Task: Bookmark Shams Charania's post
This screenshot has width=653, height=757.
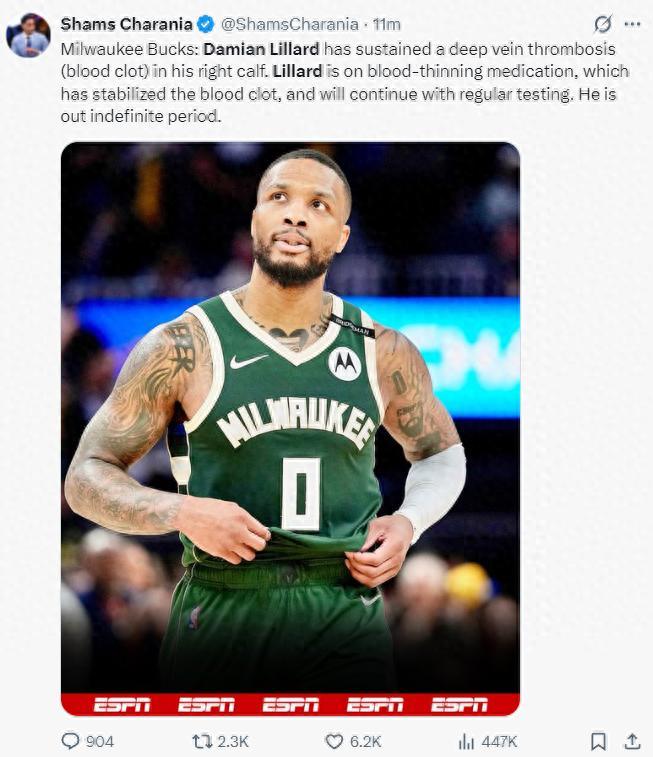Action: coord(598,741)
